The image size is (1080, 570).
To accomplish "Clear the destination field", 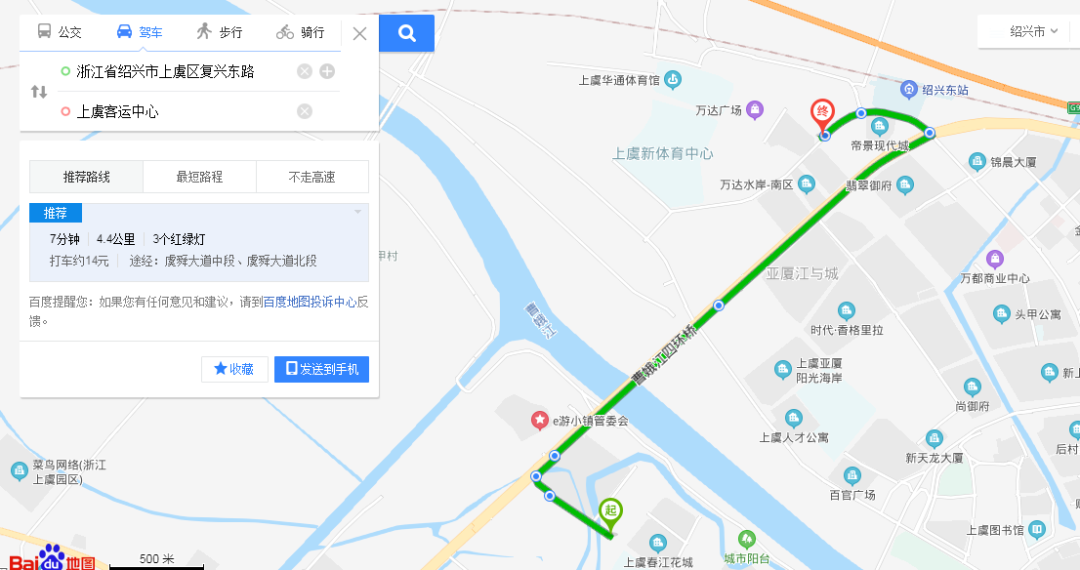I will pyautogui.click(x=304, y=111).
